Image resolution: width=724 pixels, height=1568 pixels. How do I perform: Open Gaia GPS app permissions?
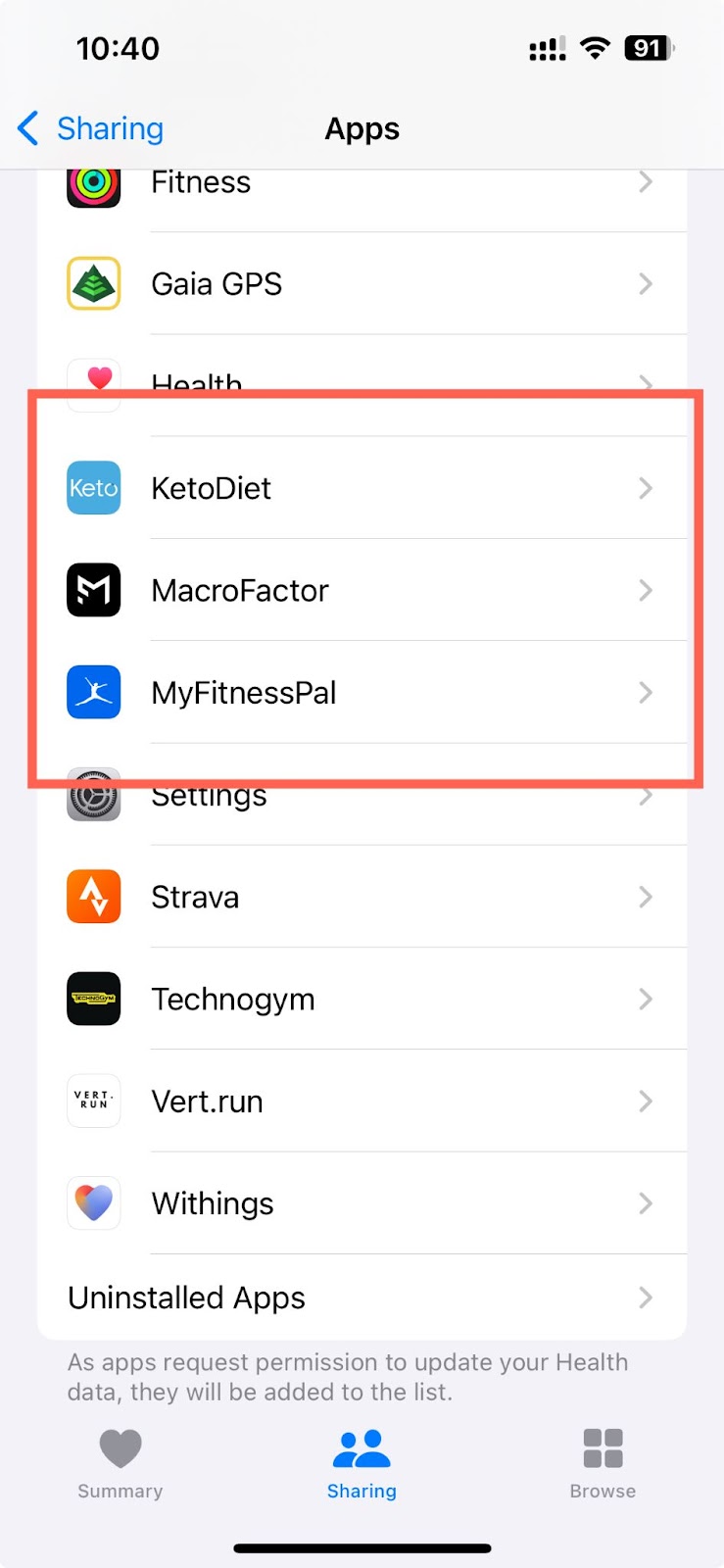click(362, 283)
